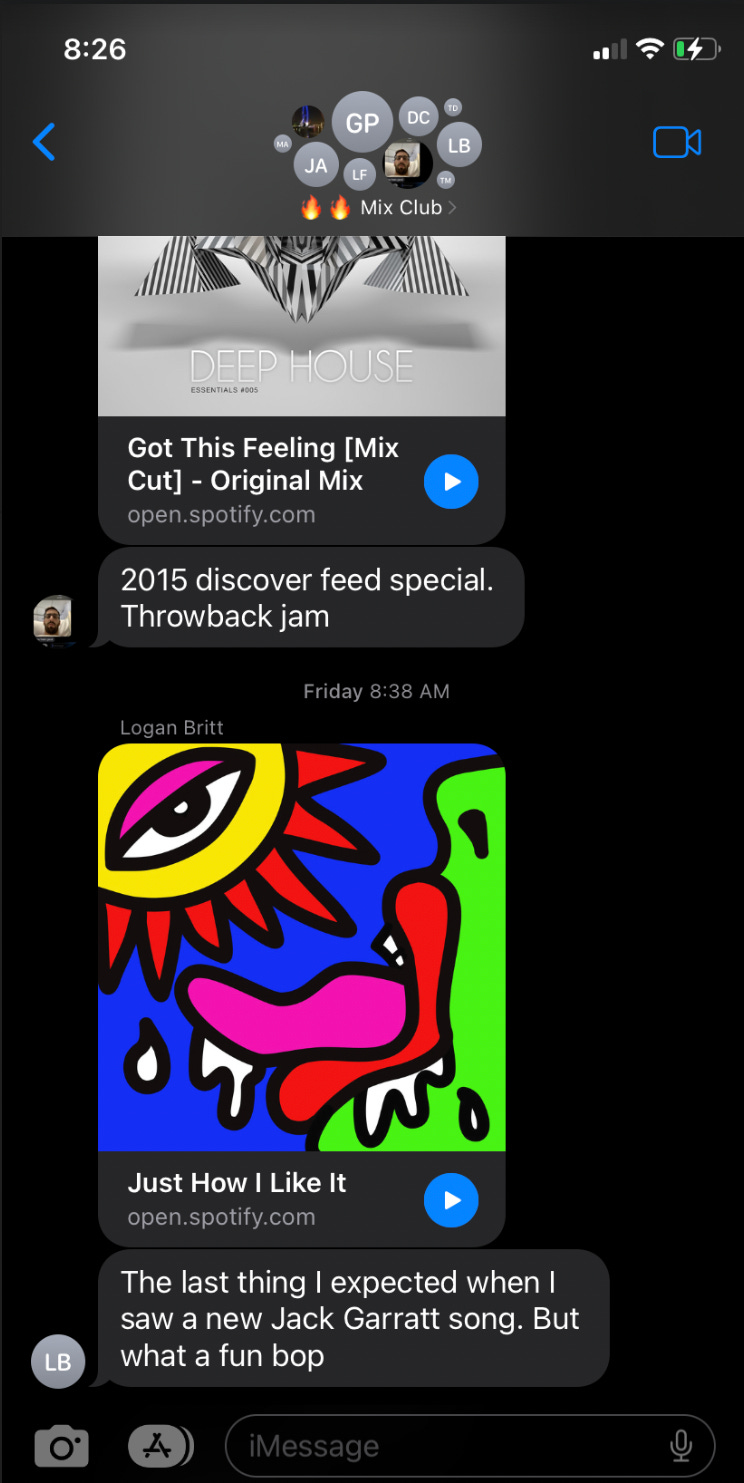This screenshot has height=1483, width=744.
Task: Open the iMessage apps drawer
Action: point(160,1445)
